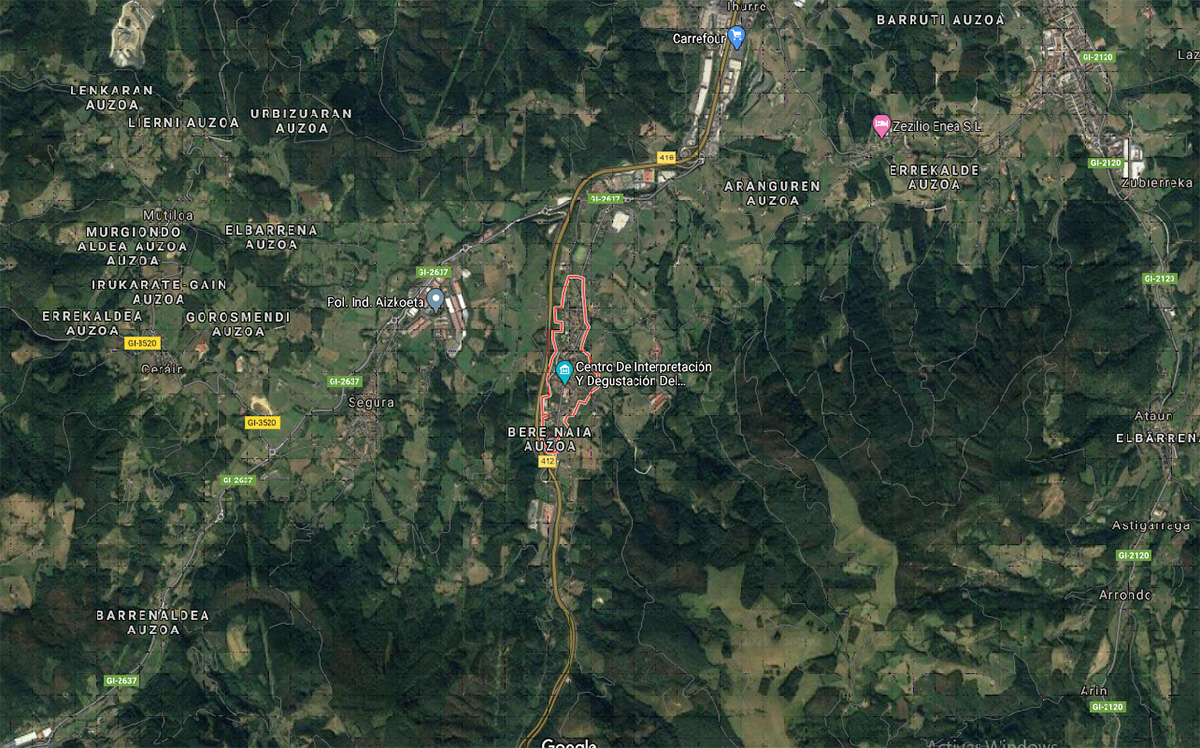This screenshot has height=748, width=1200.
Task: Select the Zezilio Enea S.L. lodging marker
Action: coord(881,126)
